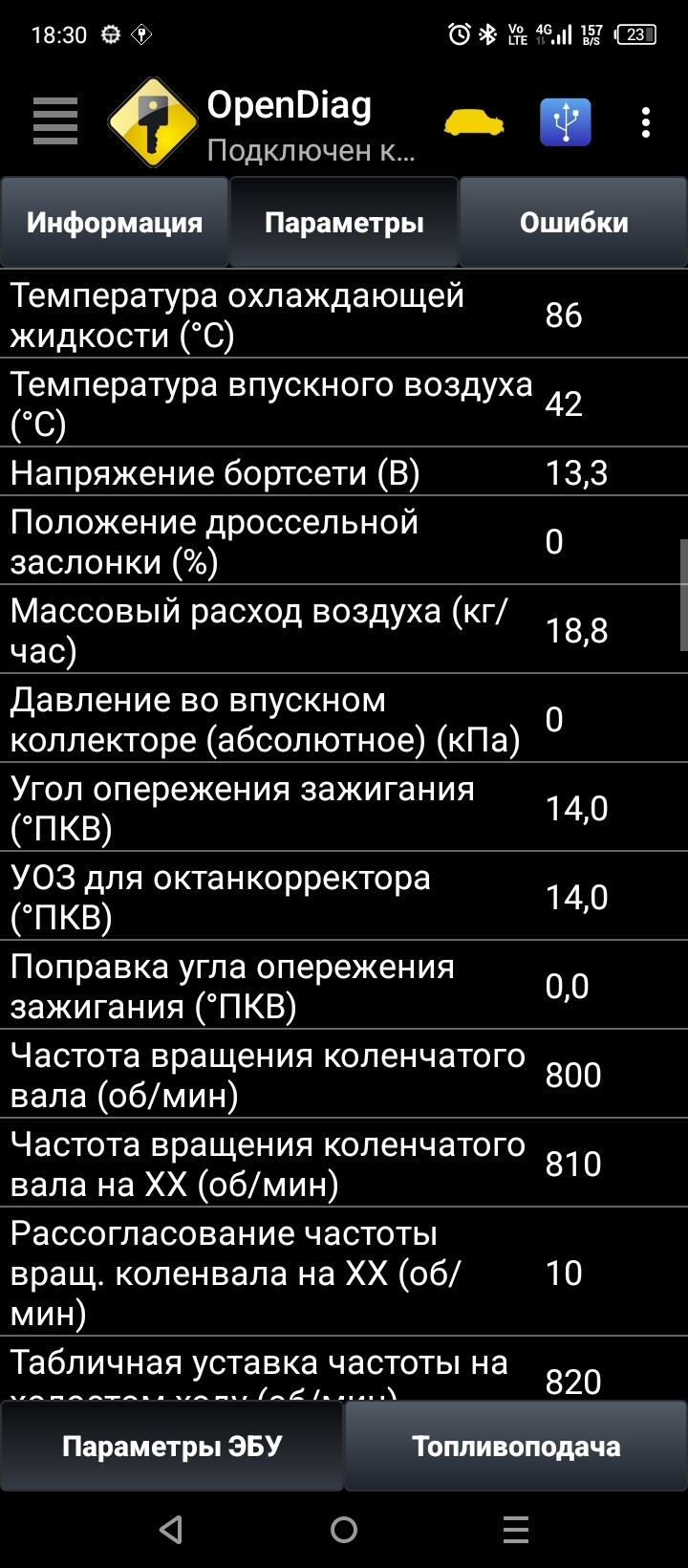This screenshot has height=1568, width=688.
Task: Tap the yellow car icon
Action: coord(474,122)
